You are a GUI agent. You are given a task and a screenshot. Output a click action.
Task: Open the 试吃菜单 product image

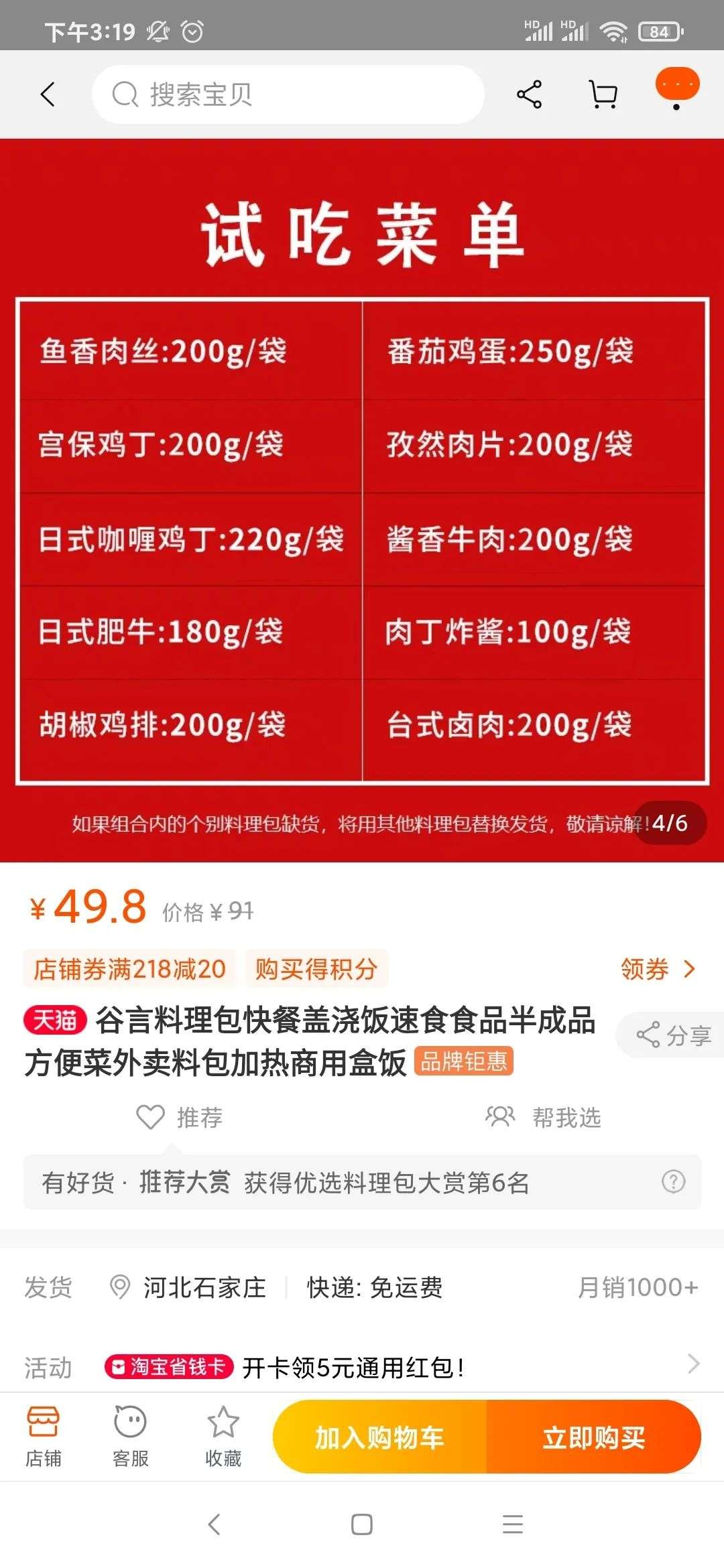(x=362, y=500)
